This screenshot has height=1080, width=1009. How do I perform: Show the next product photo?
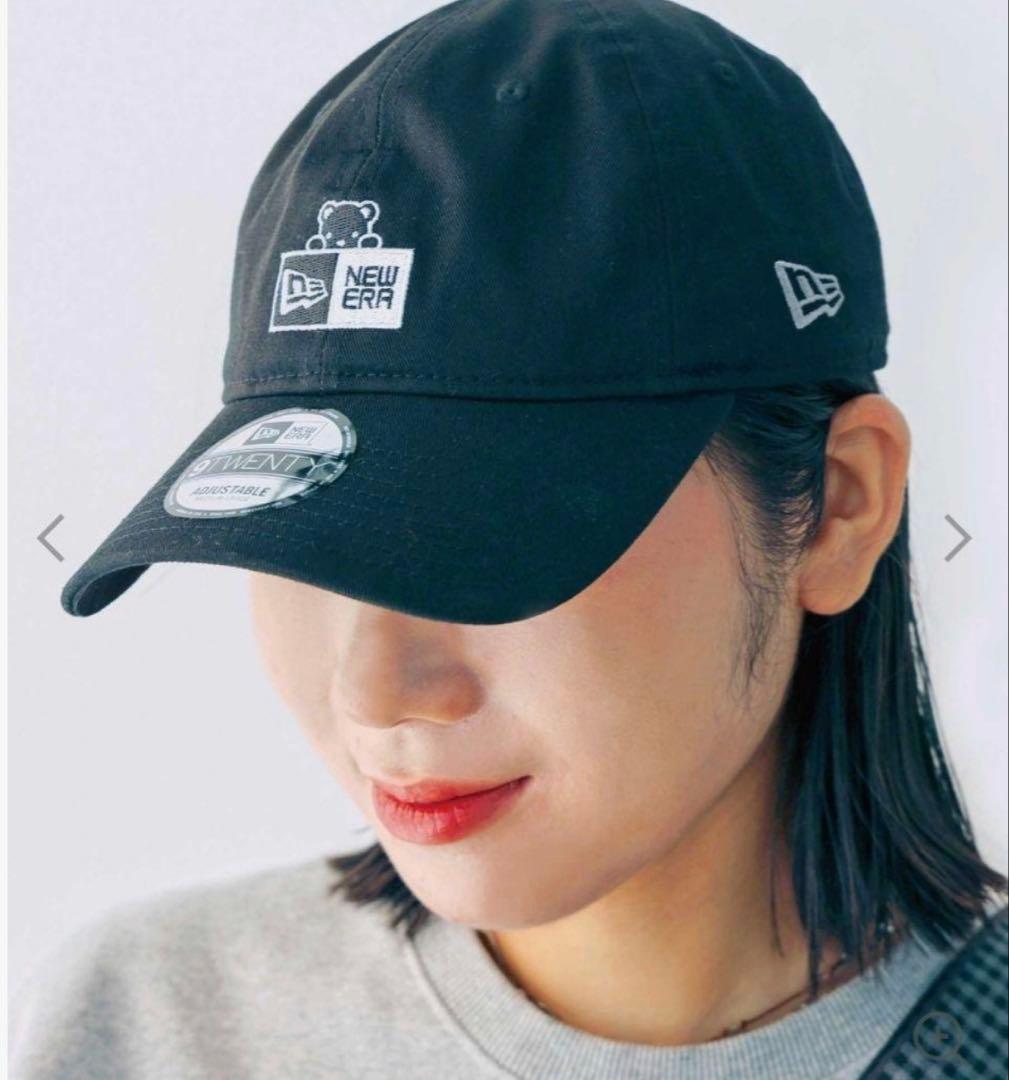pos(957,538)
